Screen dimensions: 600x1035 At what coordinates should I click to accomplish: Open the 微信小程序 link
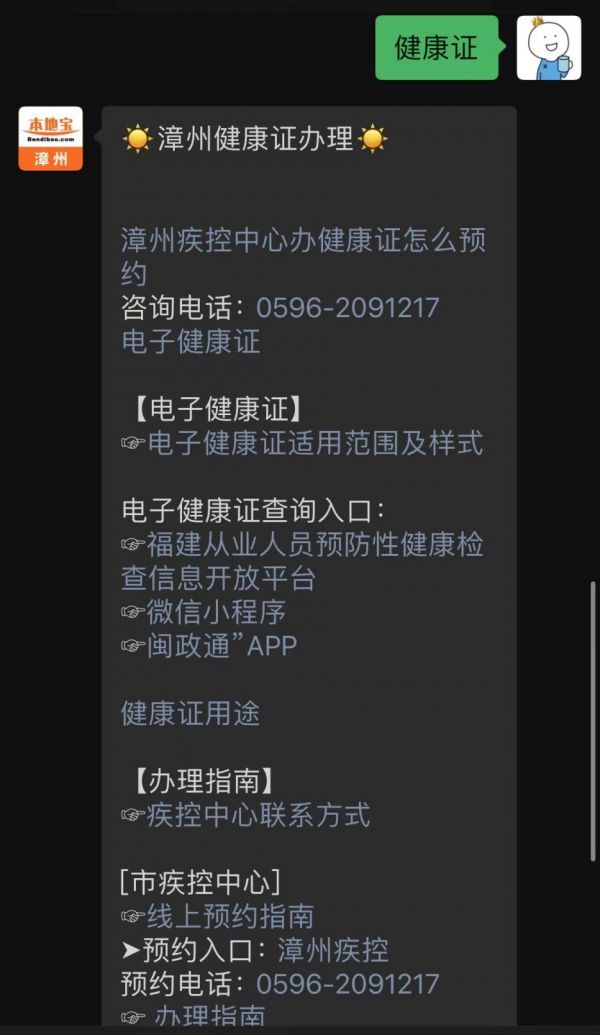point(216,611)
